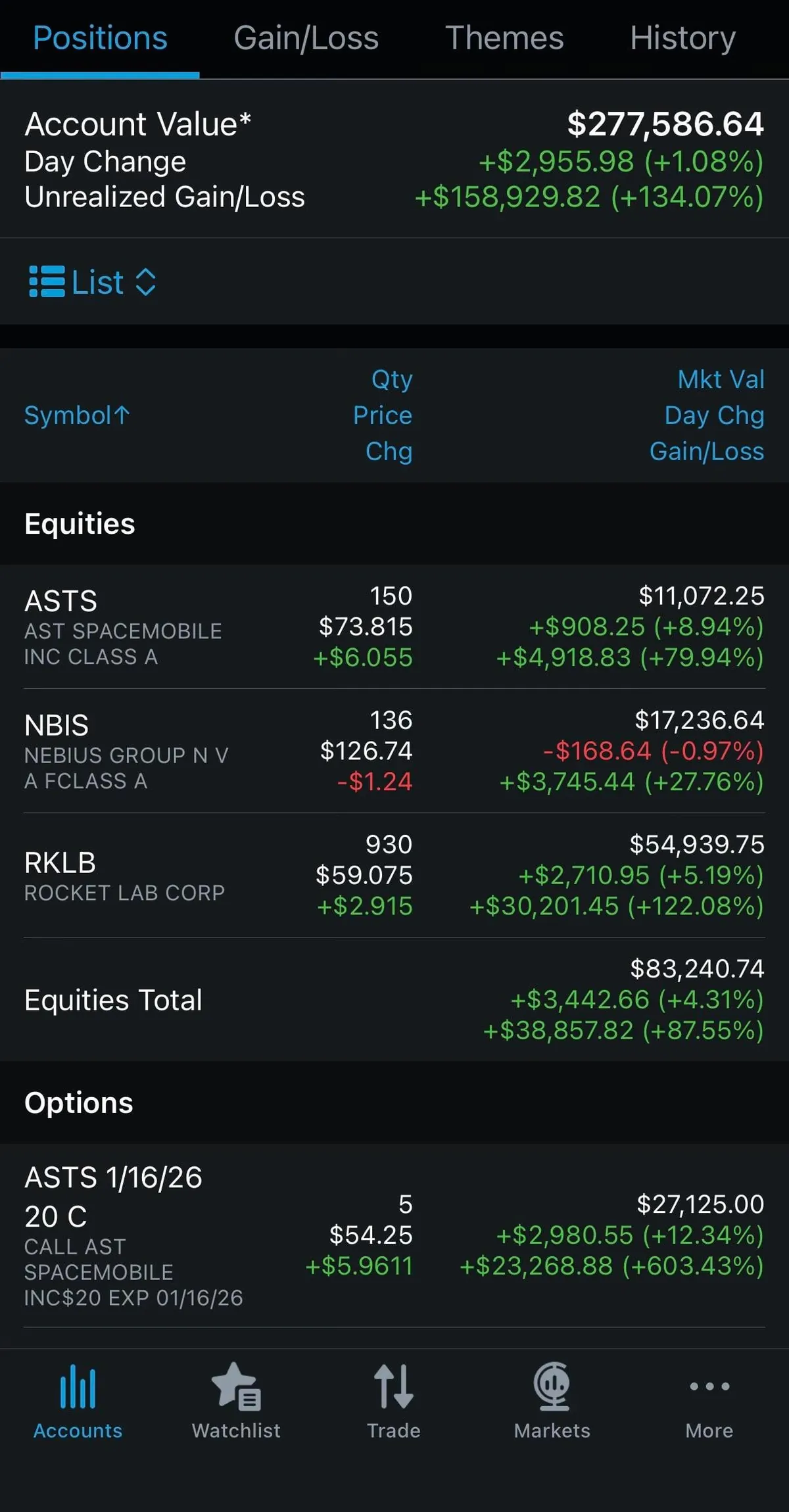The width and height of the screenshot is (789, 1512).
Task: Click the List view icon
Action: (45, 281)
